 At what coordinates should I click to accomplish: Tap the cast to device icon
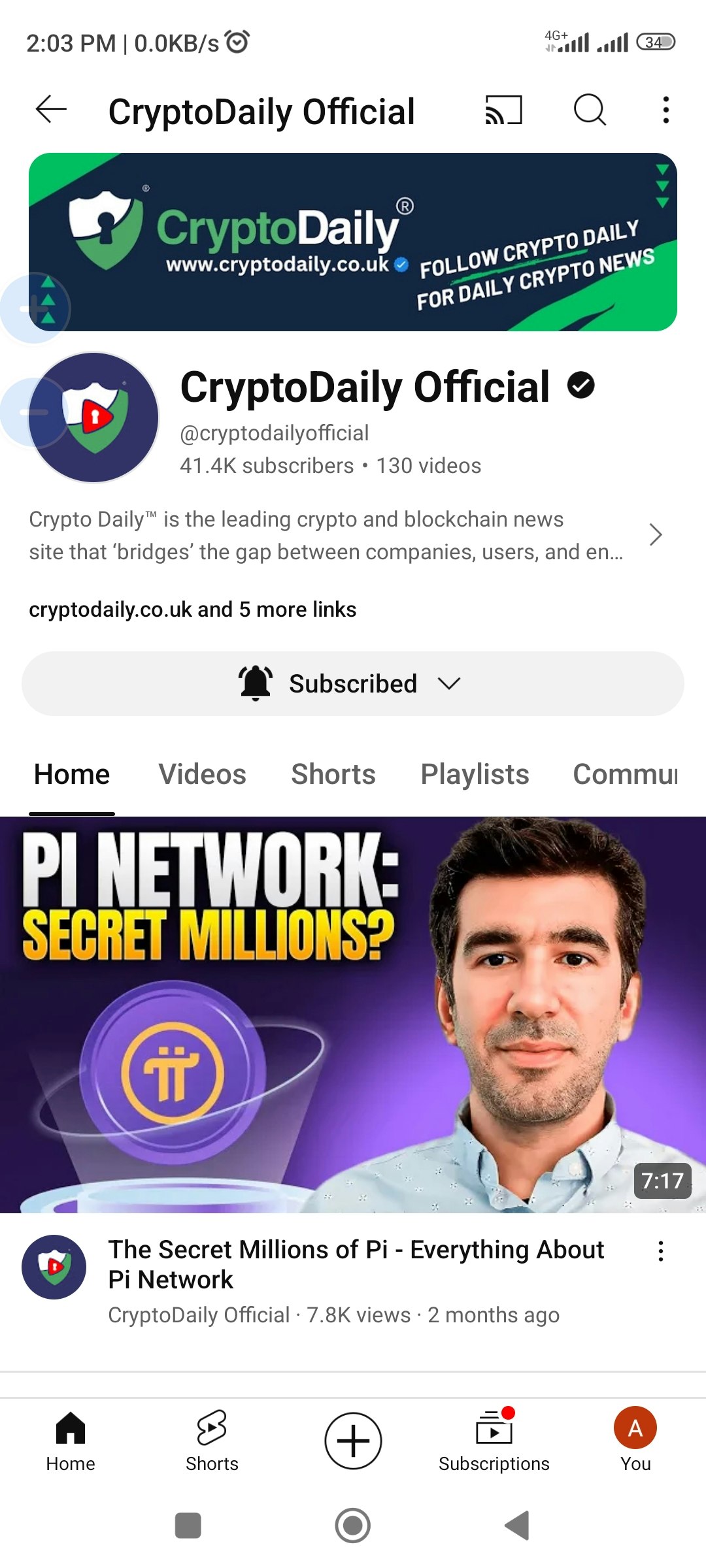(x=503, y=110)
